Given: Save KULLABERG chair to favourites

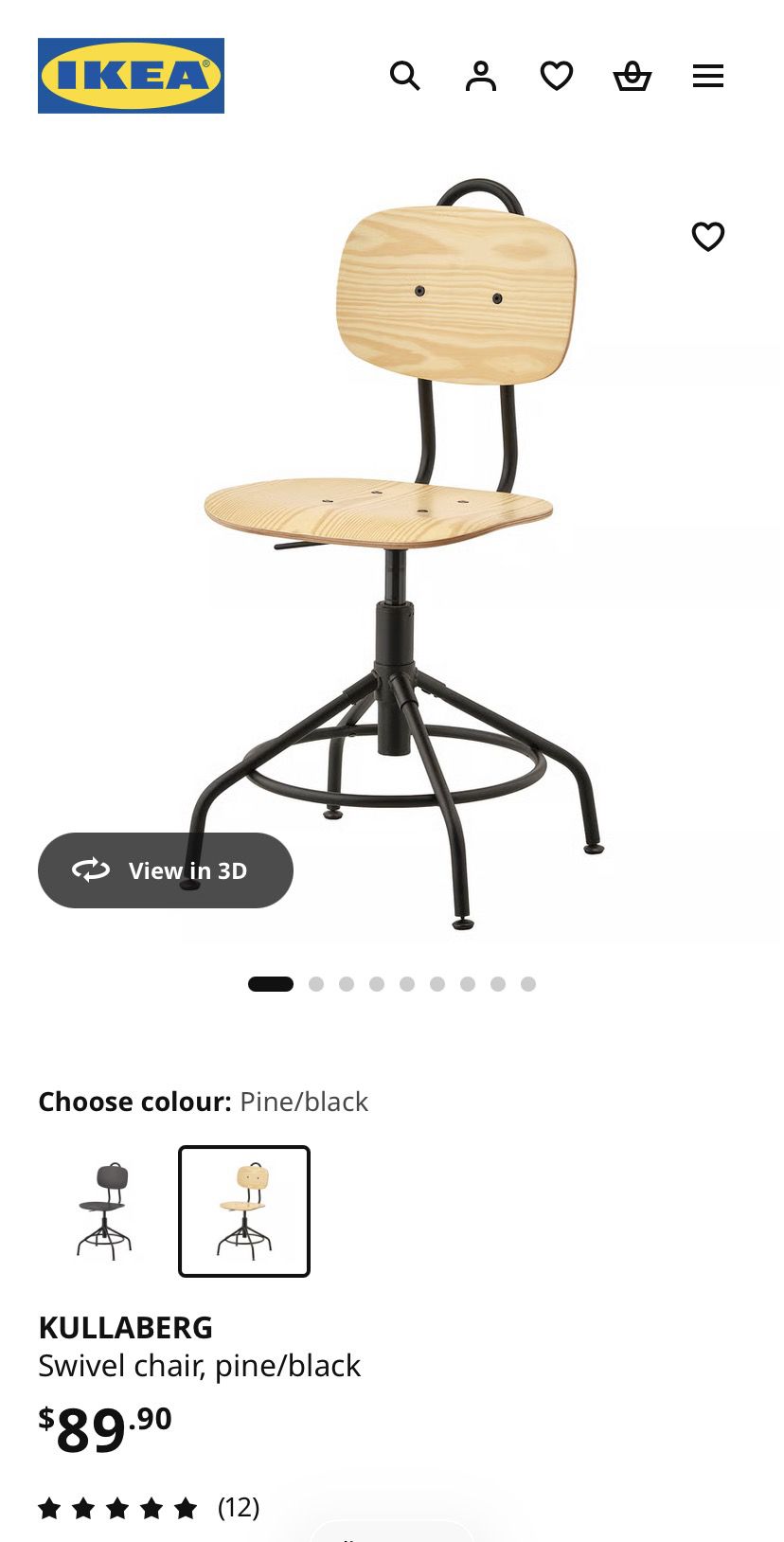Looking at the screenshot, I should coord(708,236).
